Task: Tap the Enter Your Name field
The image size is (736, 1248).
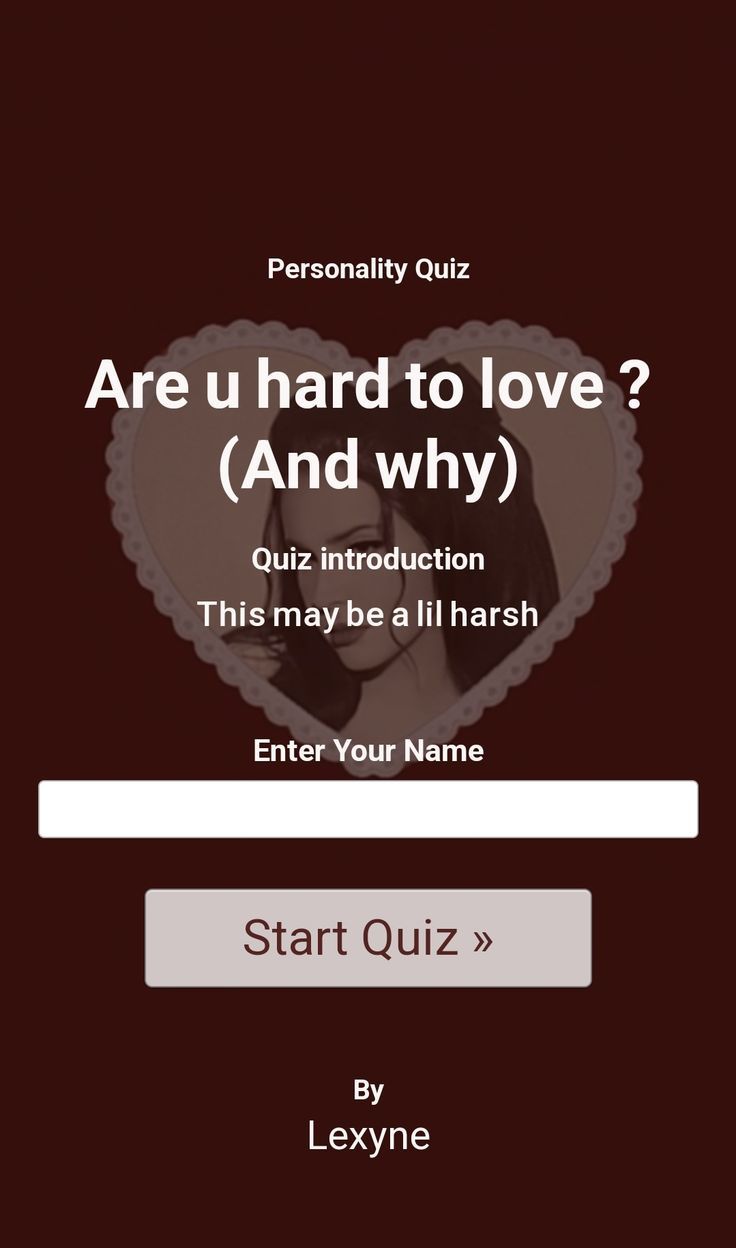Action: click(x=368, y=809)
